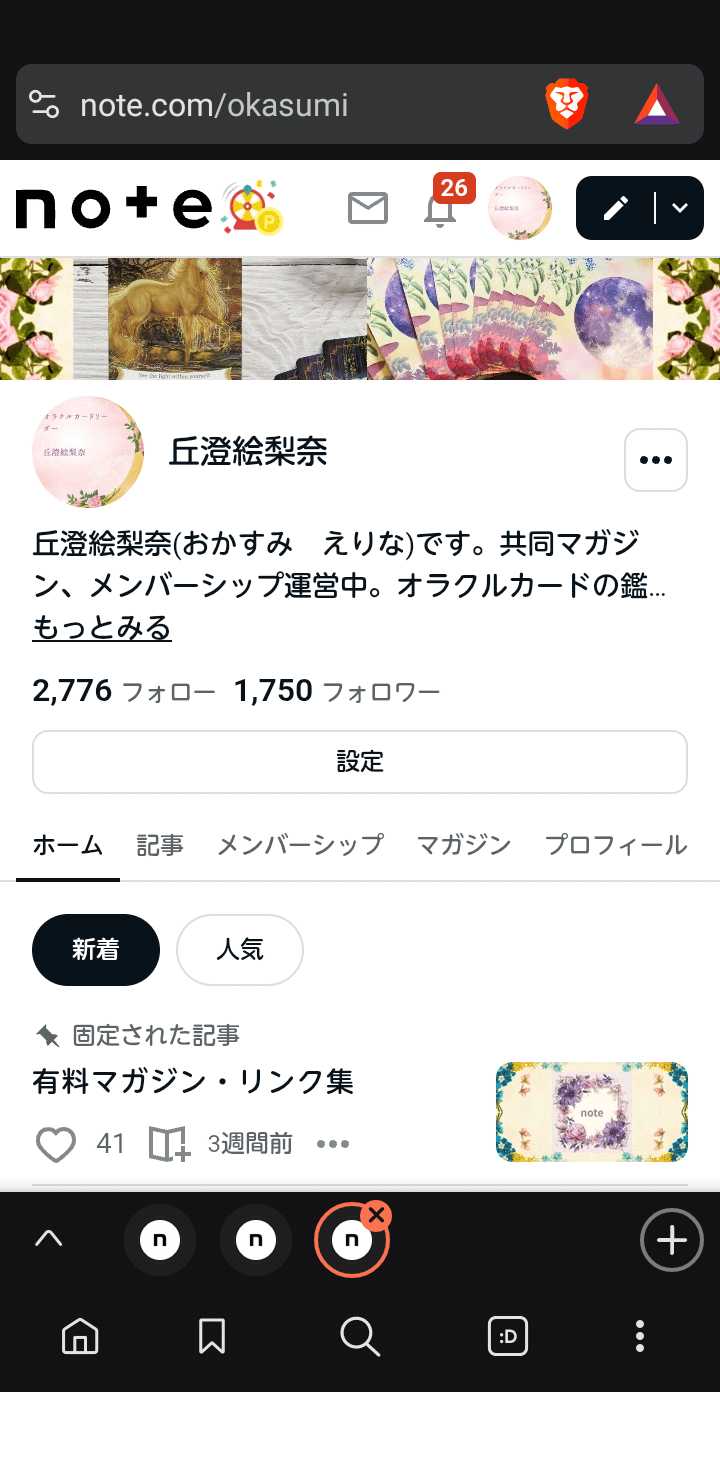
Task: Switch the feed filter to 人気
Action: coord(240,950)
